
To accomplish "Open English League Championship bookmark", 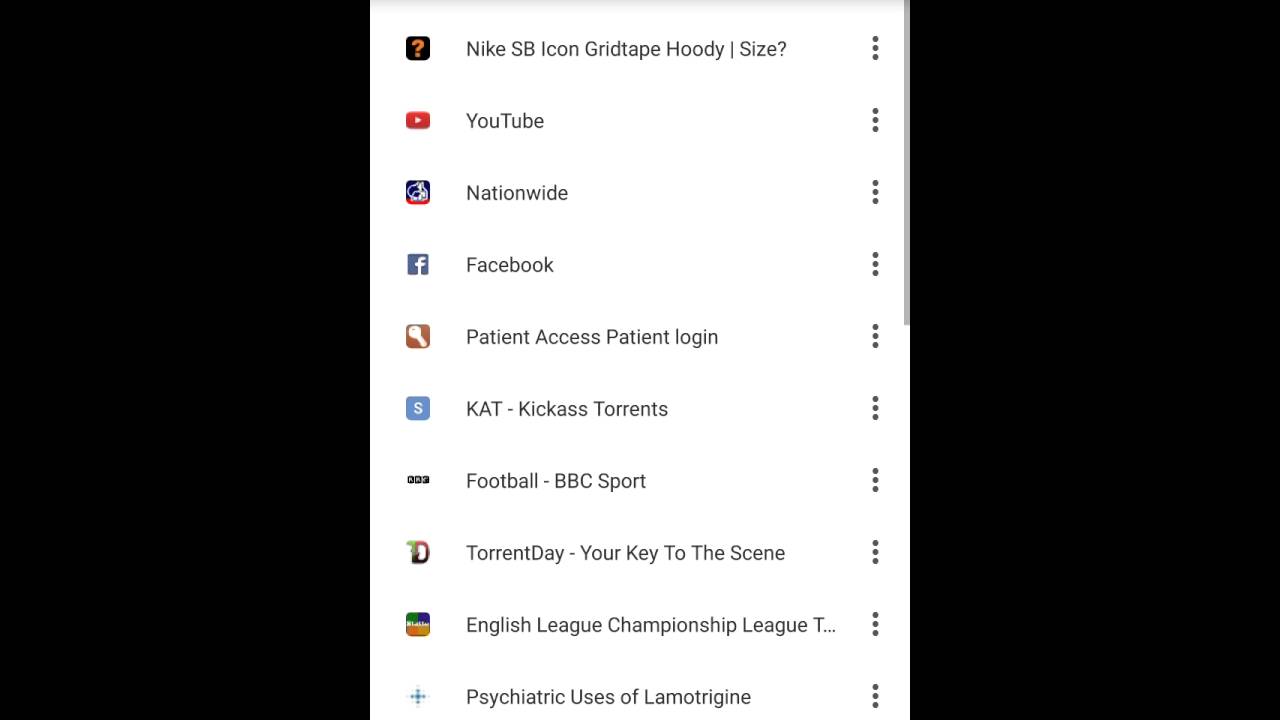I will [650, 625].
